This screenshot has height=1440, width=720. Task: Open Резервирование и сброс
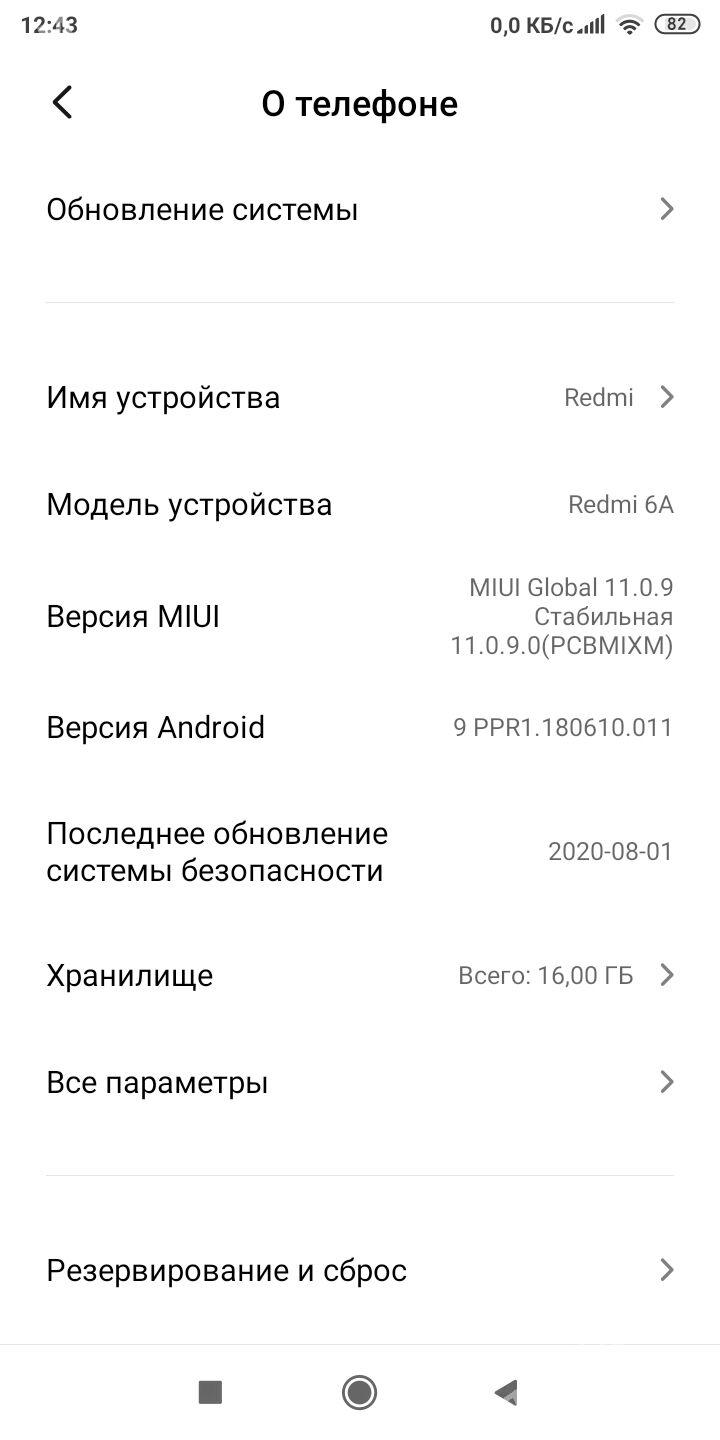point(360,1271)
